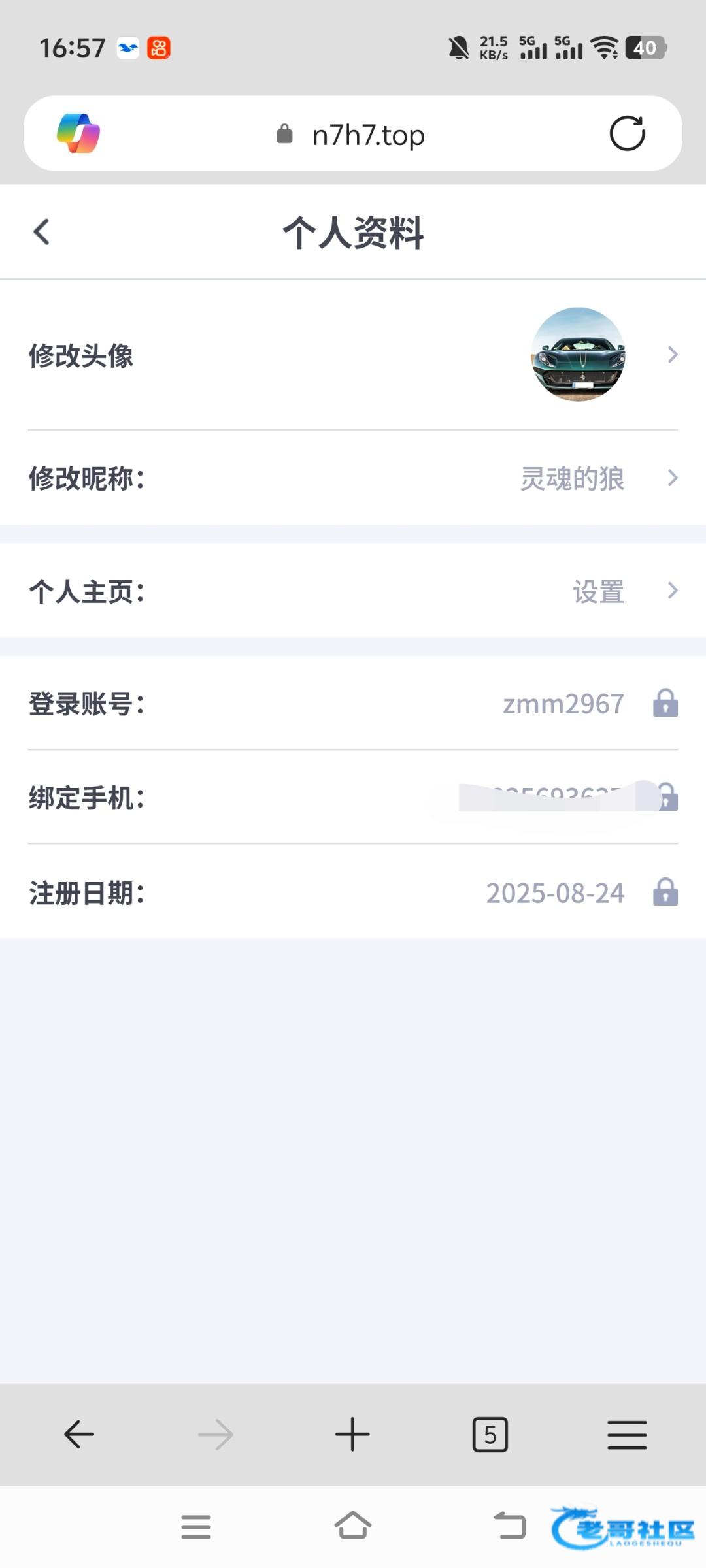Open the system recent apps view
Viewport: 706px width, 1568px height.
tap(196, 1527)
